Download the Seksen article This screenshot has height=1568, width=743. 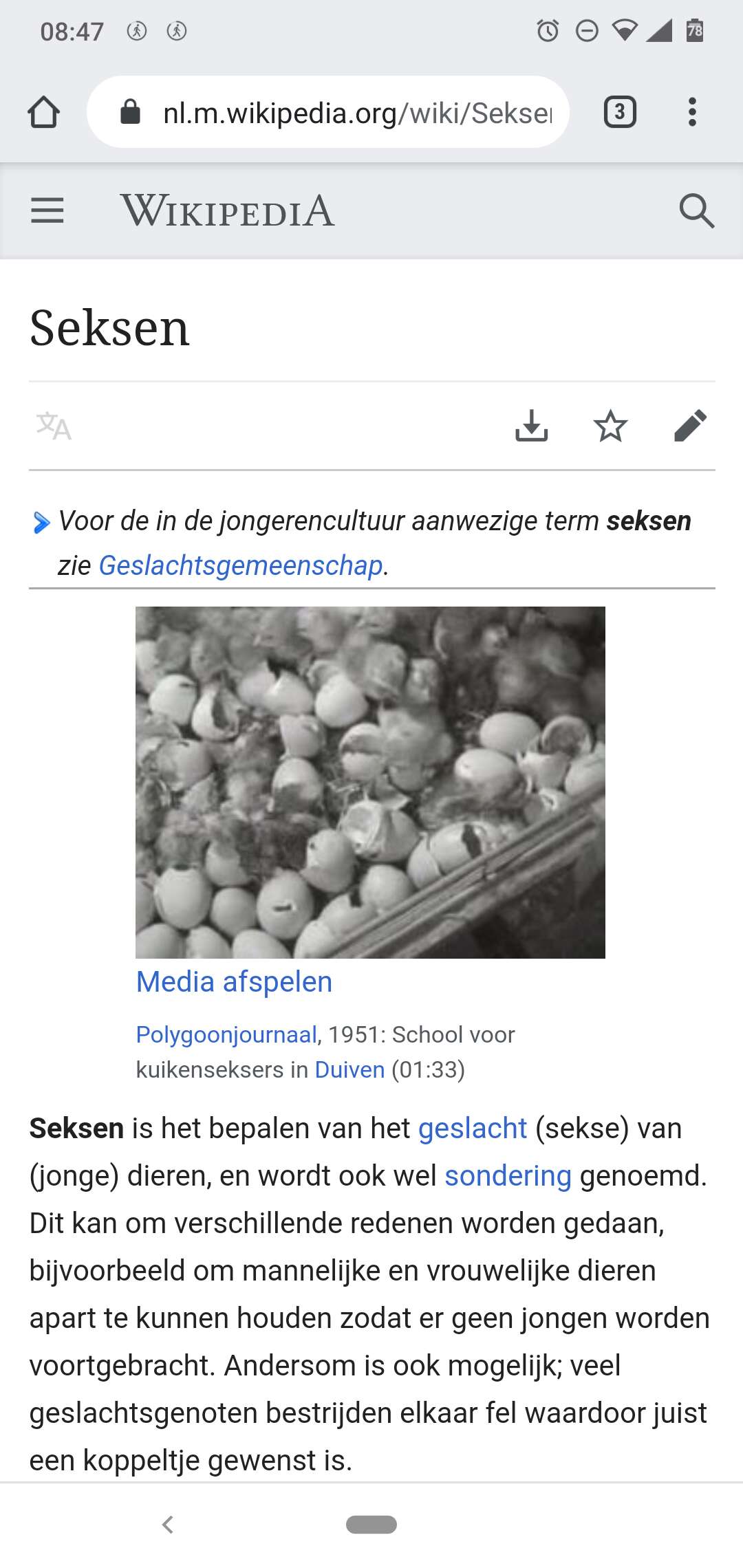click(532, 426)
